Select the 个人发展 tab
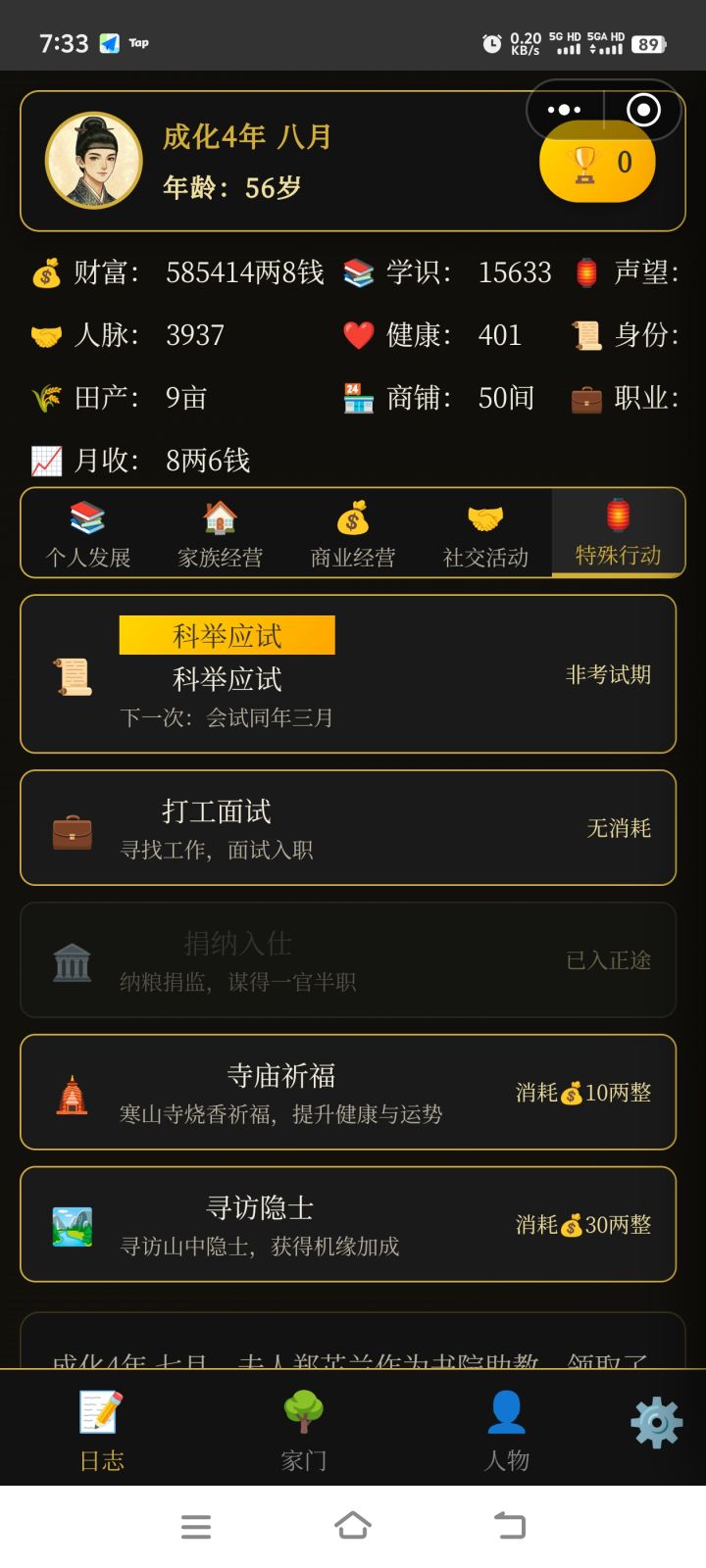Viewport: 706px width, 1568px height. pos(86,534)
